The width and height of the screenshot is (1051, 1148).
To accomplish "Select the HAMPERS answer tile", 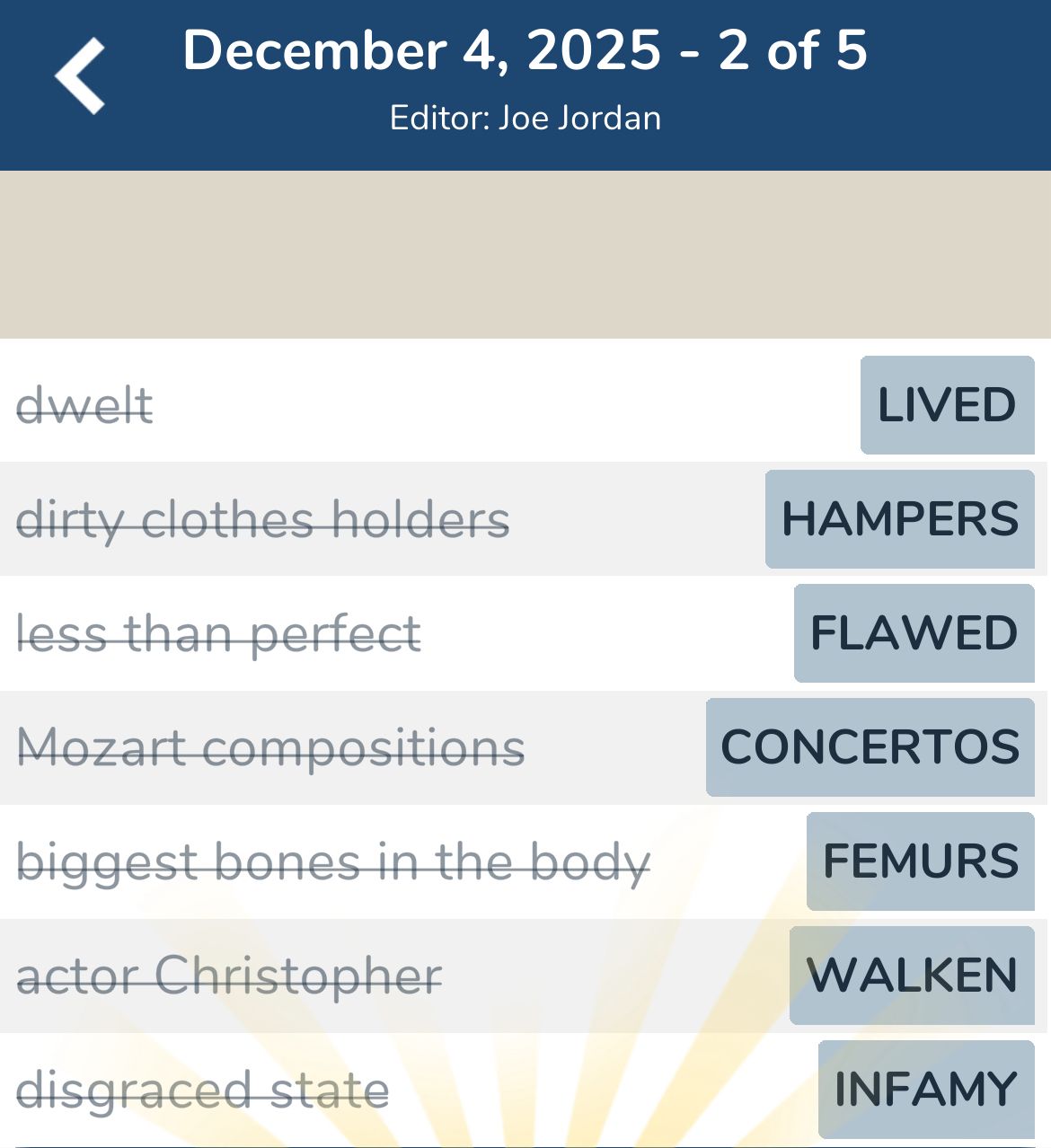I will tap(899, 520).
